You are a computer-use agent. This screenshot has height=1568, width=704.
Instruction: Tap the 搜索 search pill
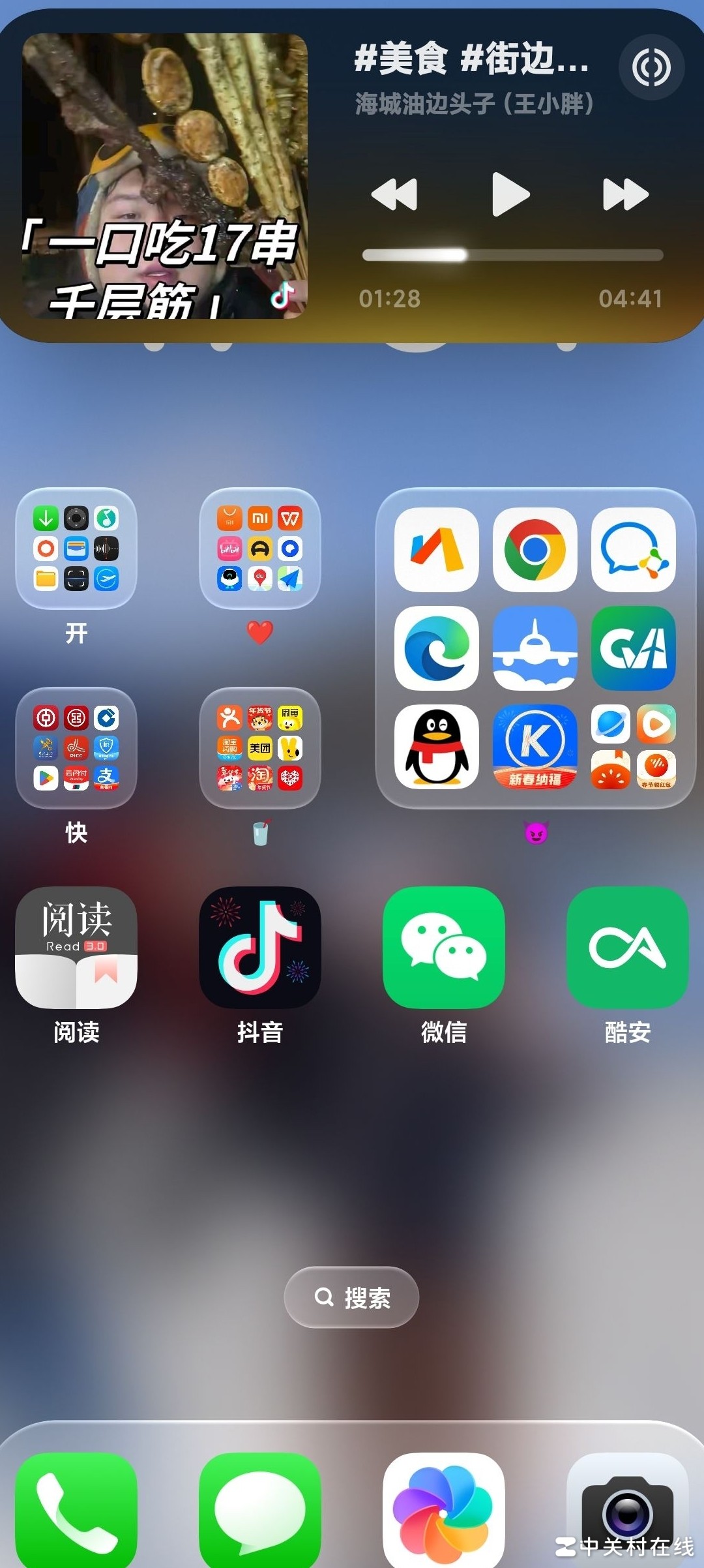pos(351,1297)
